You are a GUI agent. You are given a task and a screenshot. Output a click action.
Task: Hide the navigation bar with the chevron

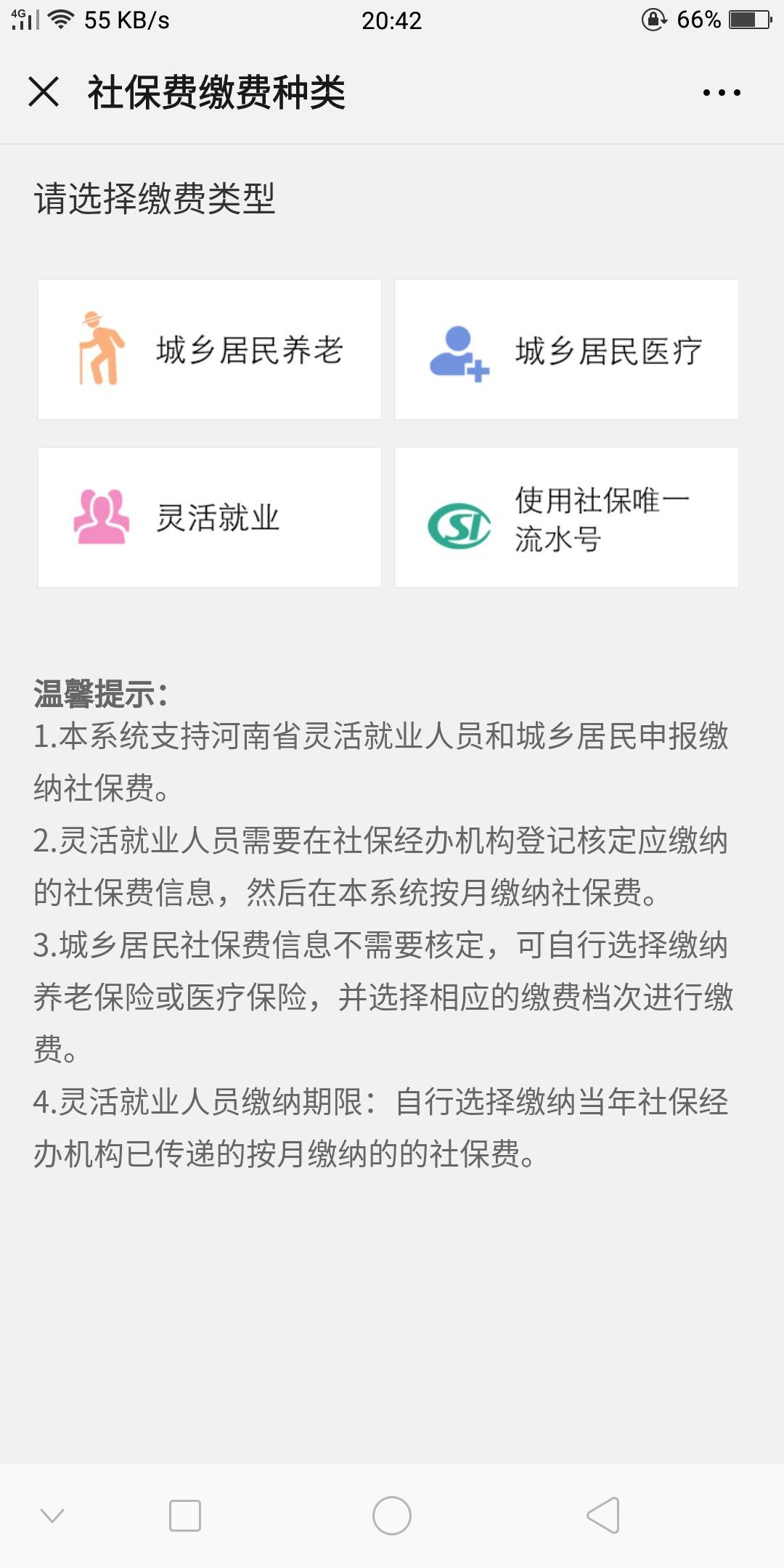point(52,1515)
